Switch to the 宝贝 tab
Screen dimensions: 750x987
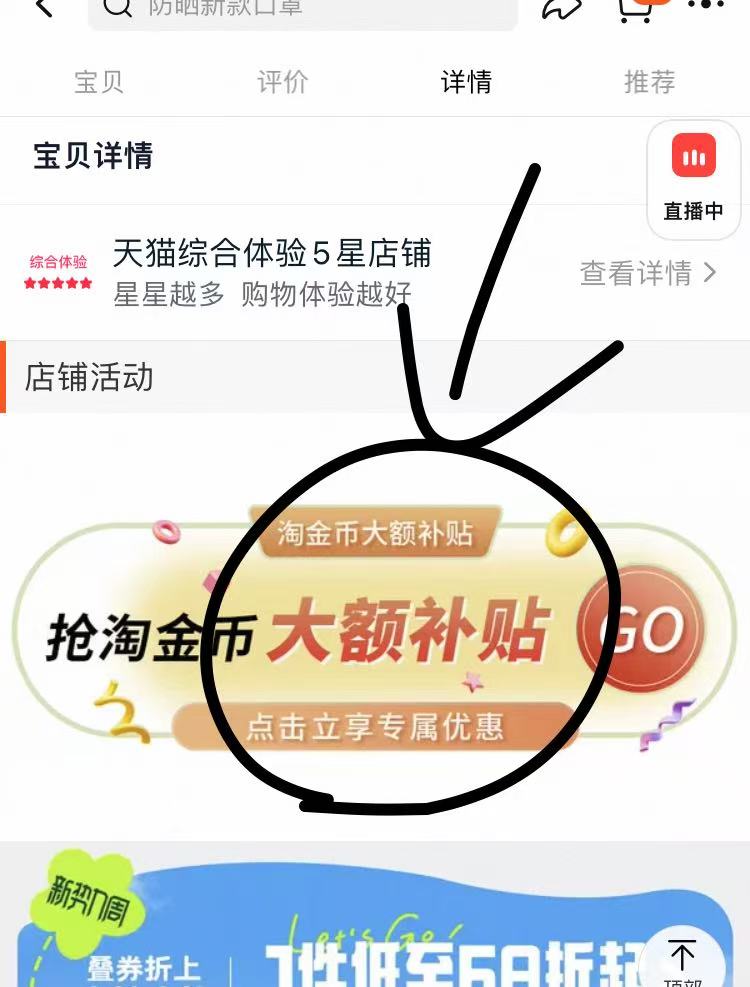tap(99, 82)
